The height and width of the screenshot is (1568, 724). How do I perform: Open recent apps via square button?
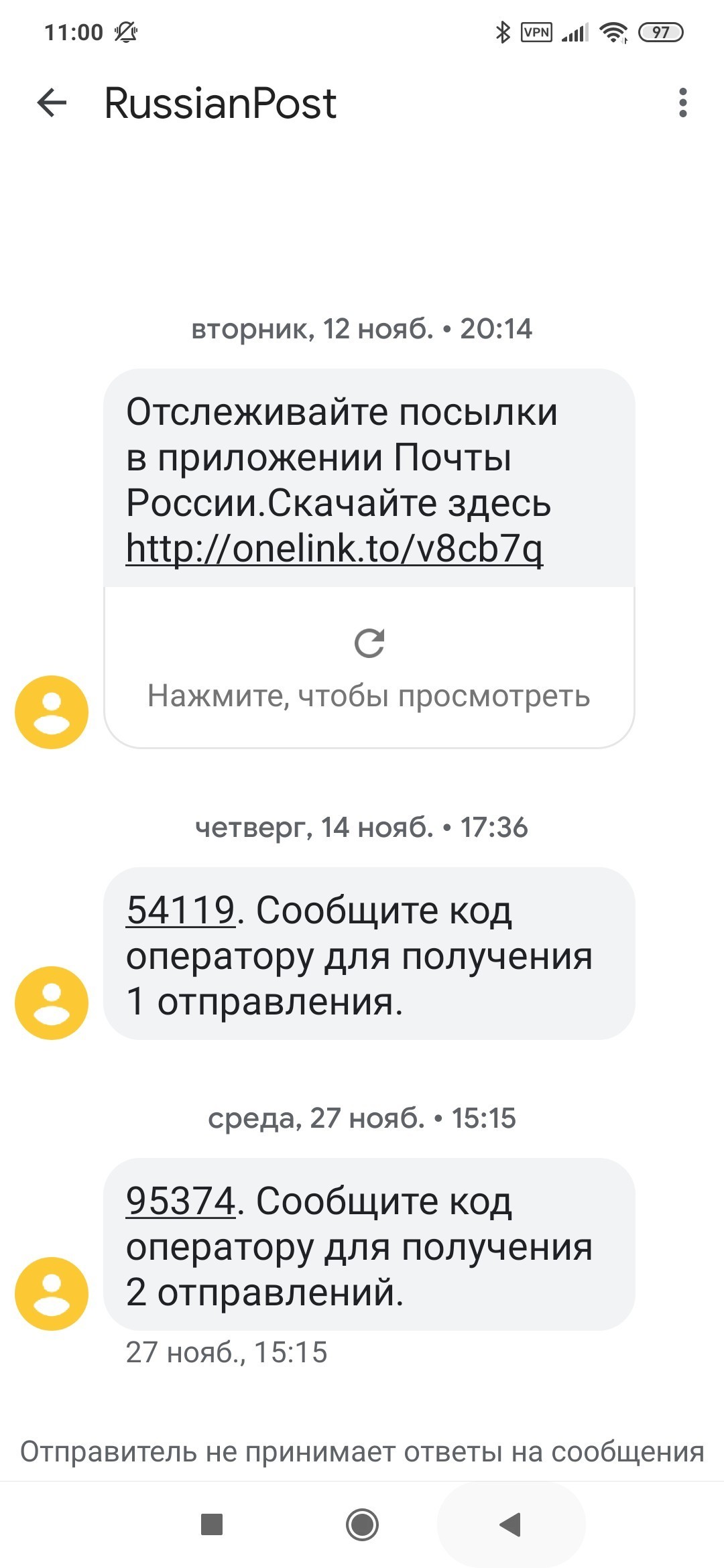(212, 1525)
